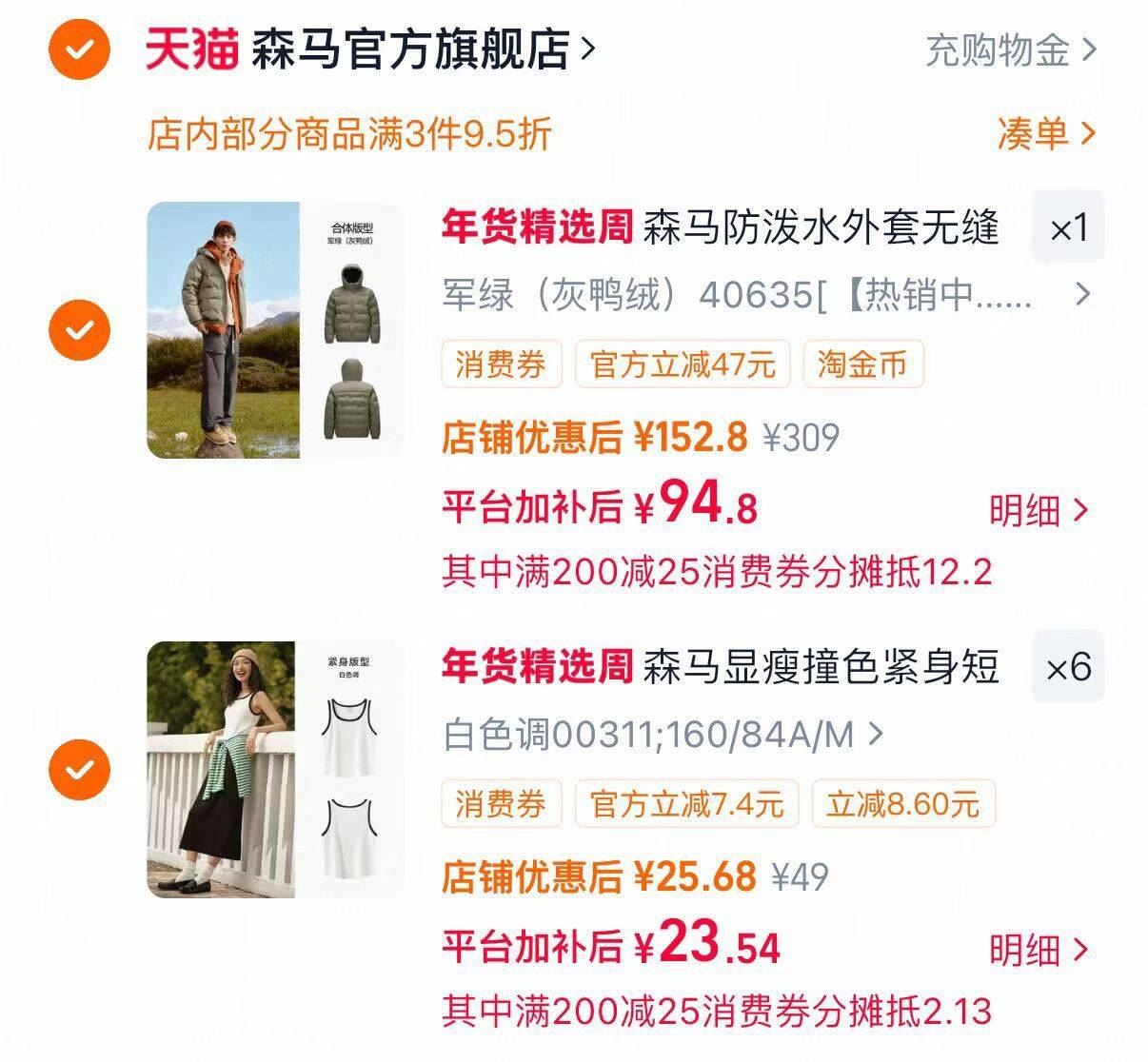Tap the 淘金币 tag on the jacket
The image size is (1148, 1062).
click(x=863, y=364)
